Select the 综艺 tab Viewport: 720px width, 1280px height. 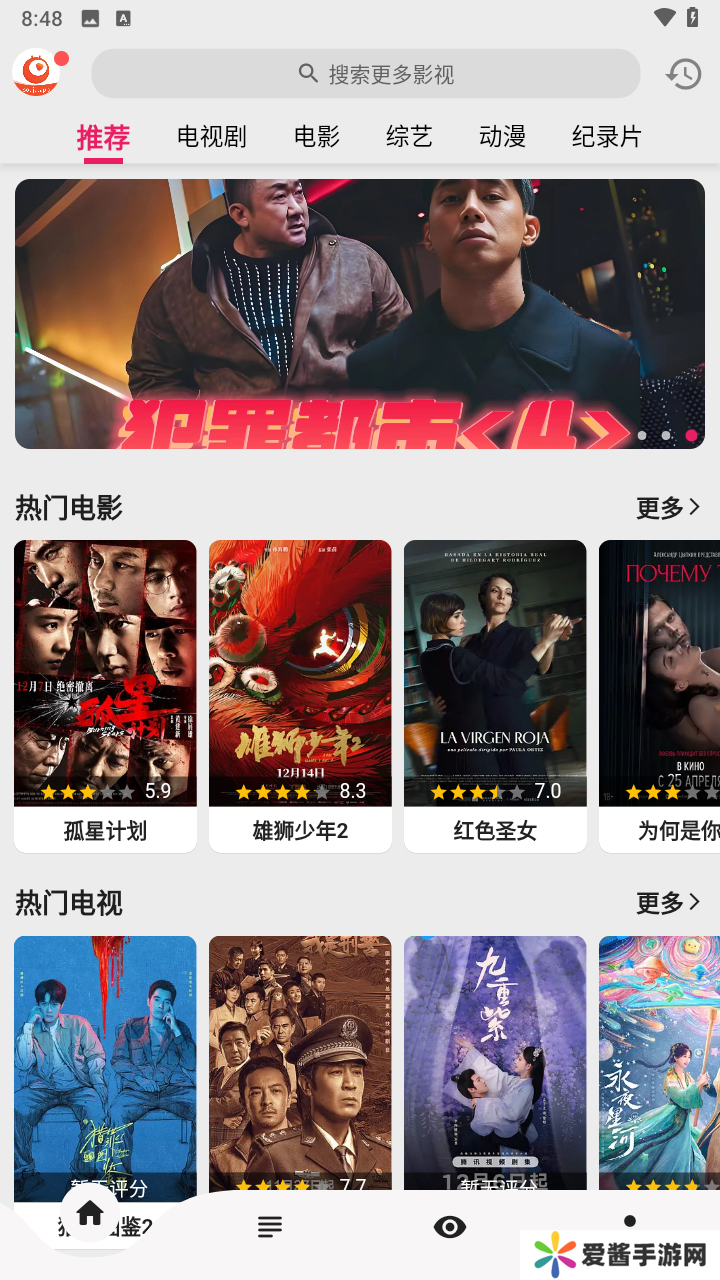pos(409,137)
